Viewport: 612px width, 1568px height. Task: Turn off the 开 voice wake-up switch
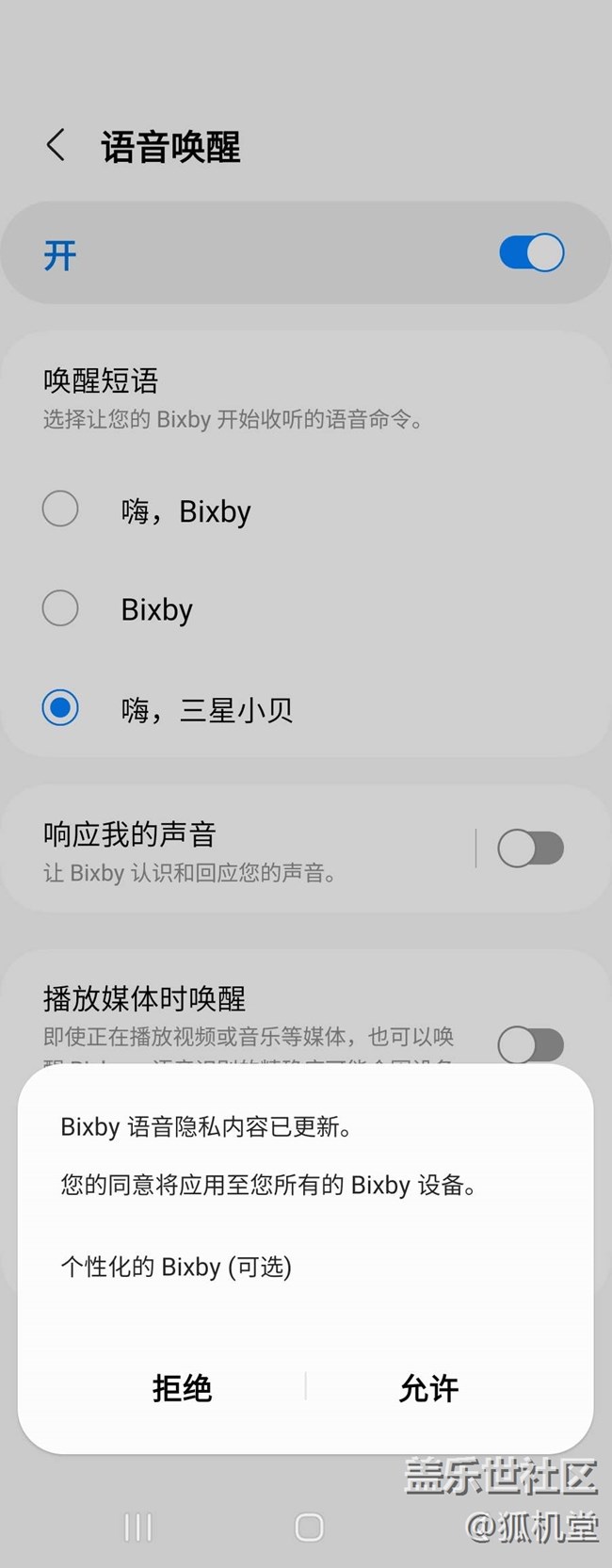pyautogui.click(x=531, y=253)
